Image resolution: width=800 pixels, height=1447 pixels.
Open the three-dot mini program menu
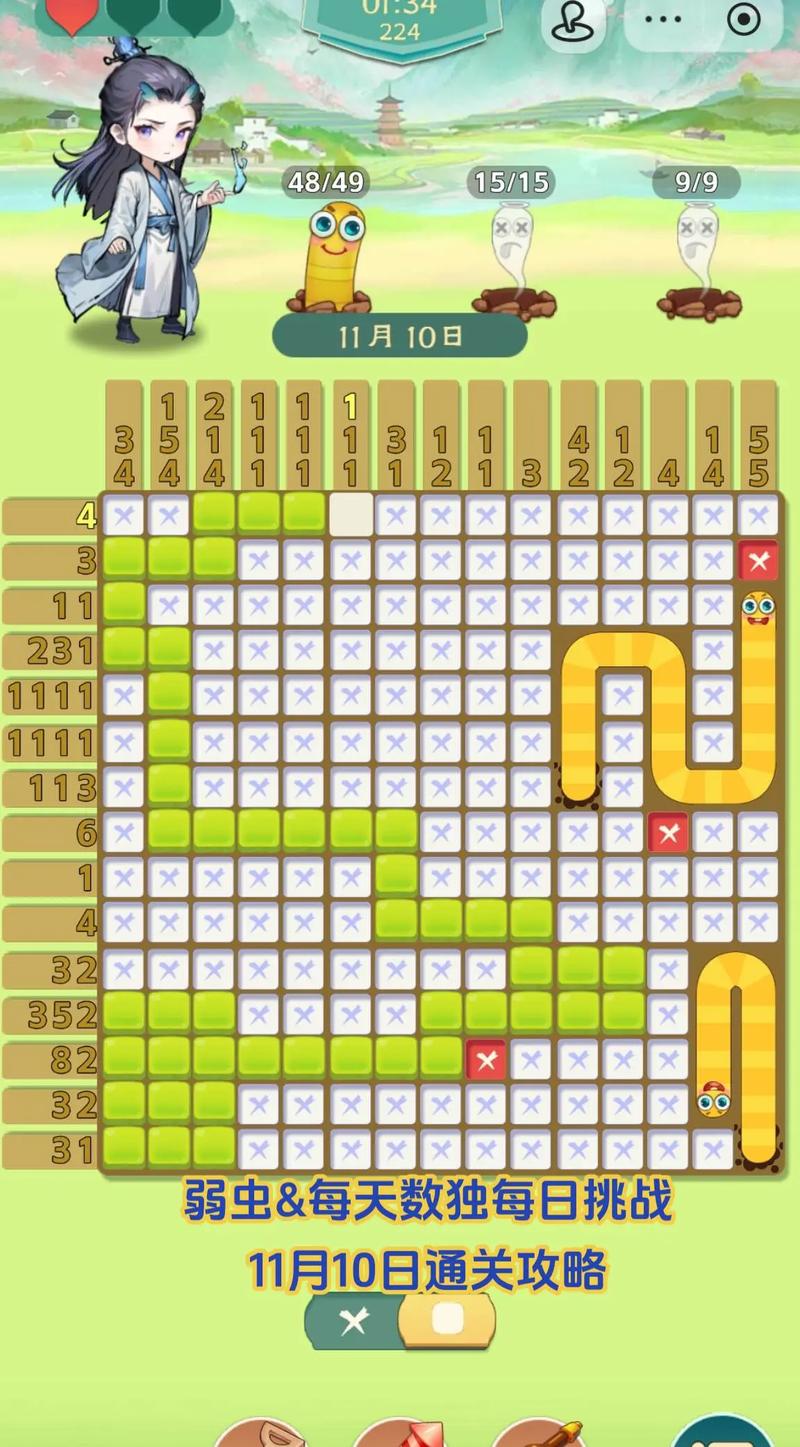663,19
